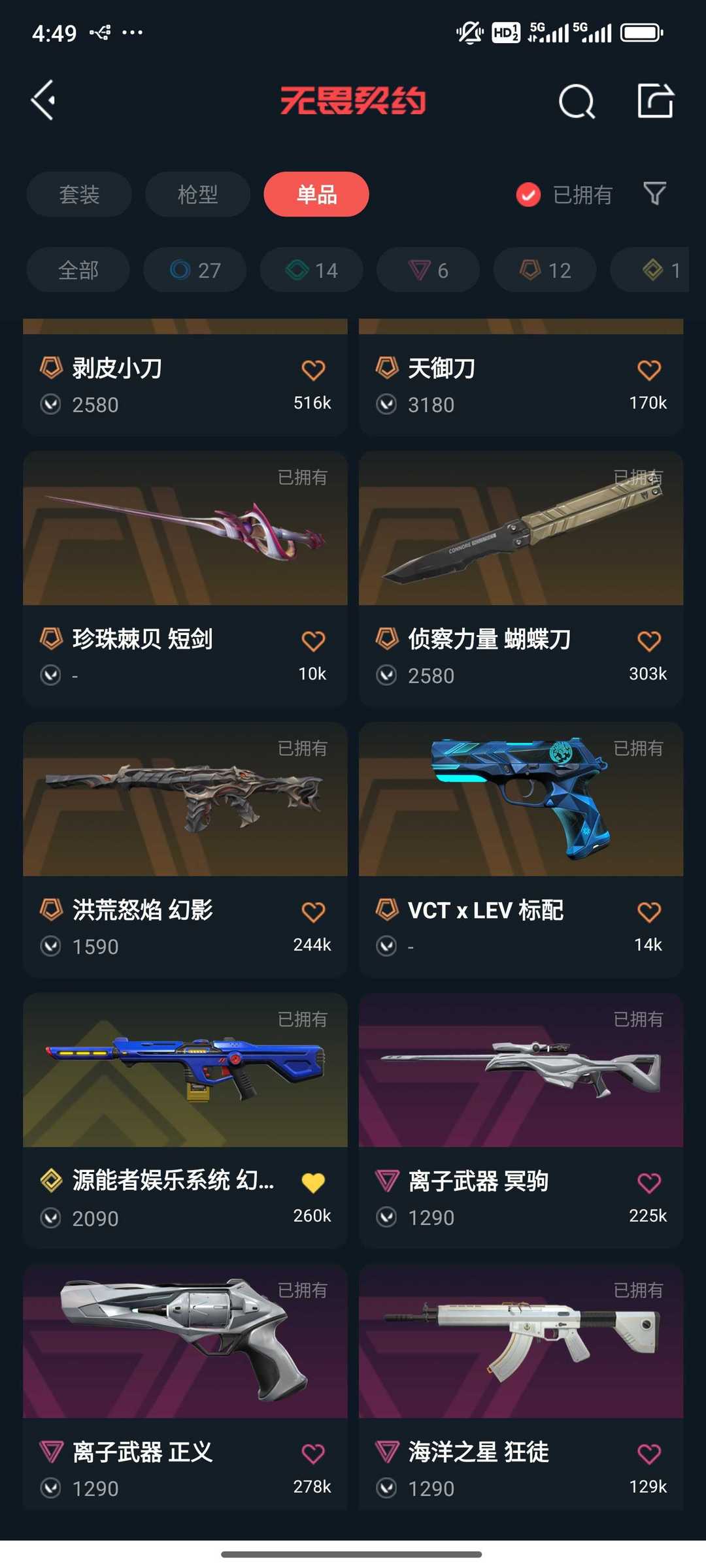Select the 单品 tab

[x=316, y=194]
